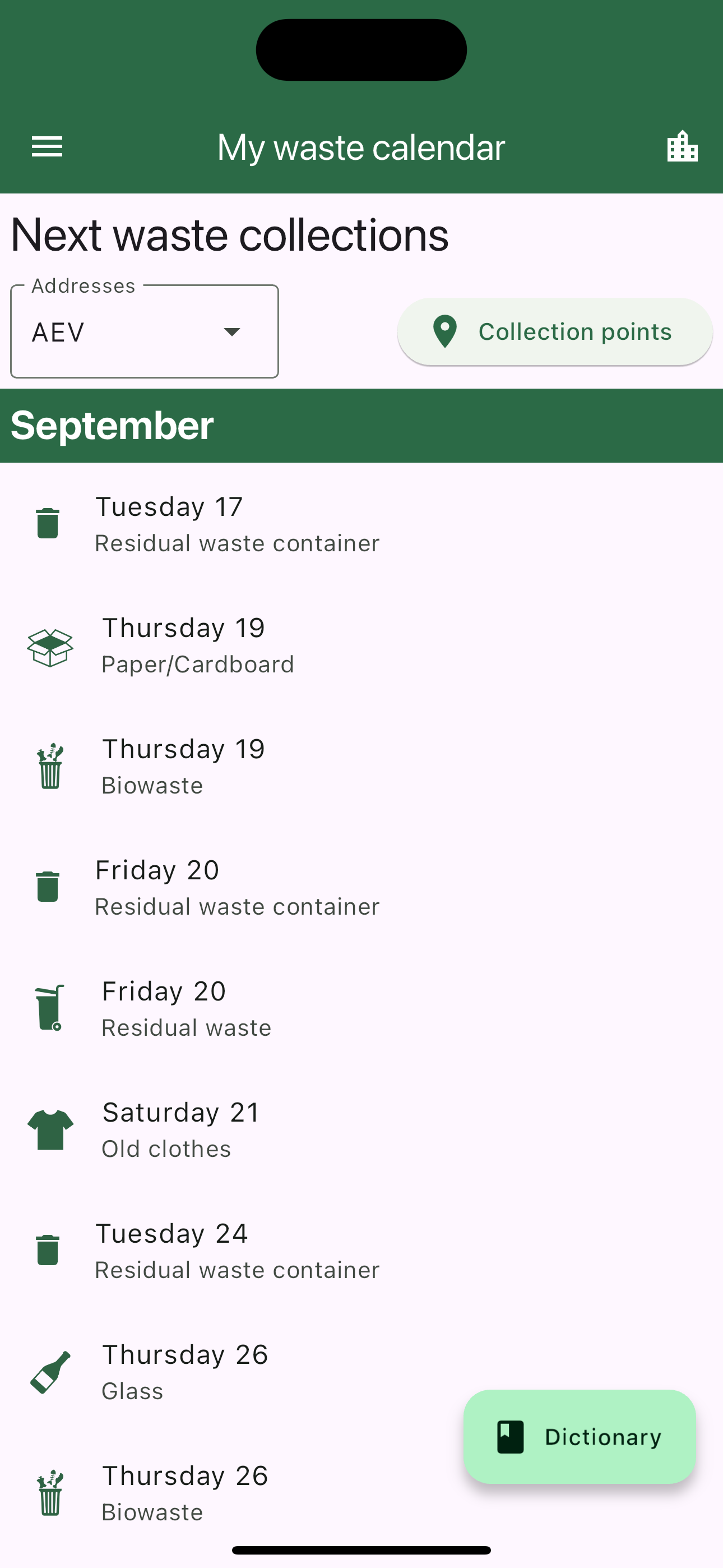Select Thursday 19 Paper/Cardboard collection
The width and height of the screenshot is (723, 1568).
point(361,645)
